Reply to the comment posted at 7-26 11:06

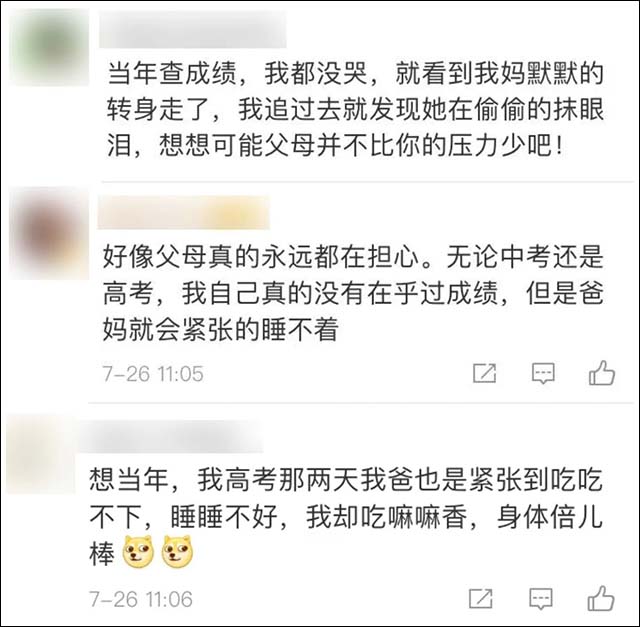541,599
